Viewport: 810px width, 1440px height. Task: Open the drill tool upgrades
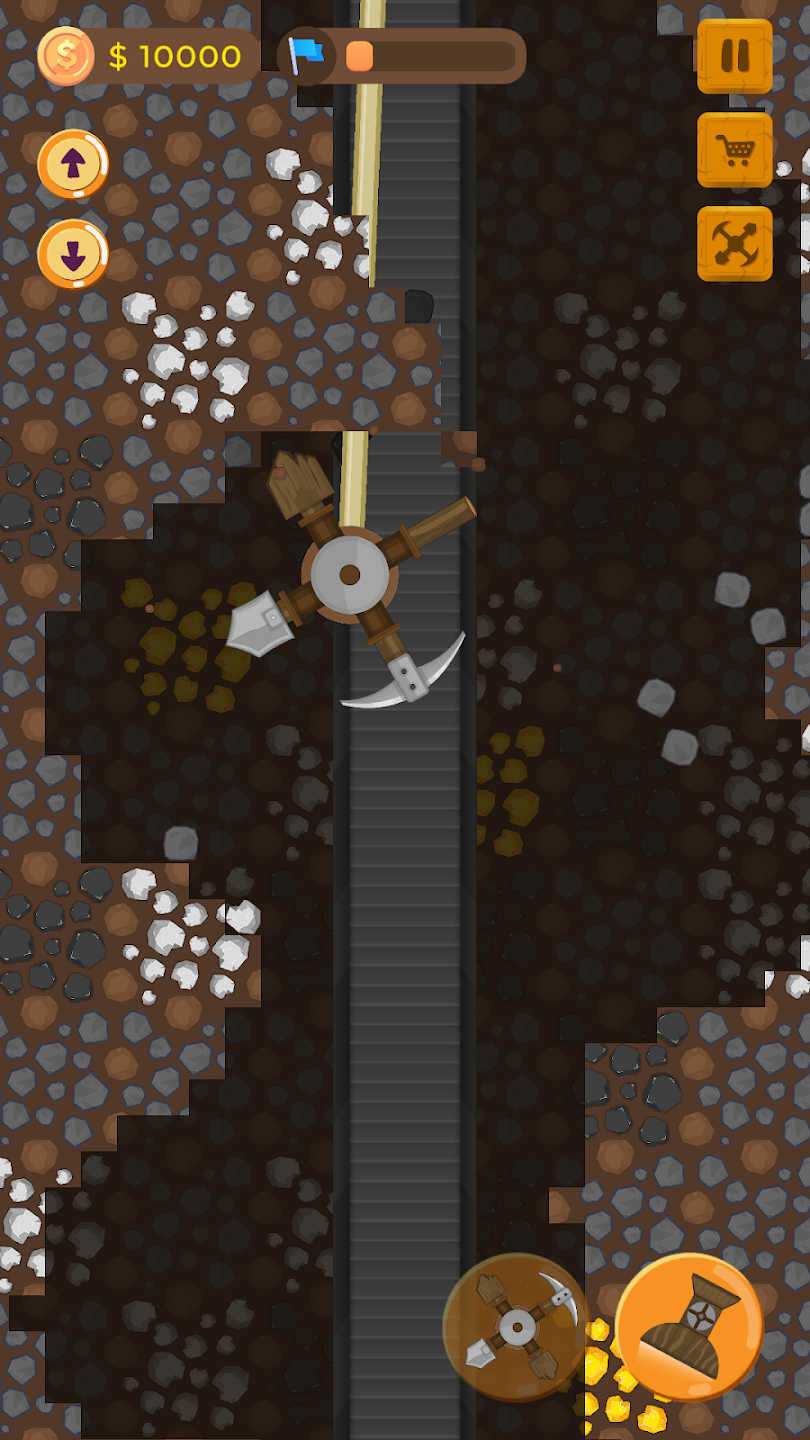point(734,243)
